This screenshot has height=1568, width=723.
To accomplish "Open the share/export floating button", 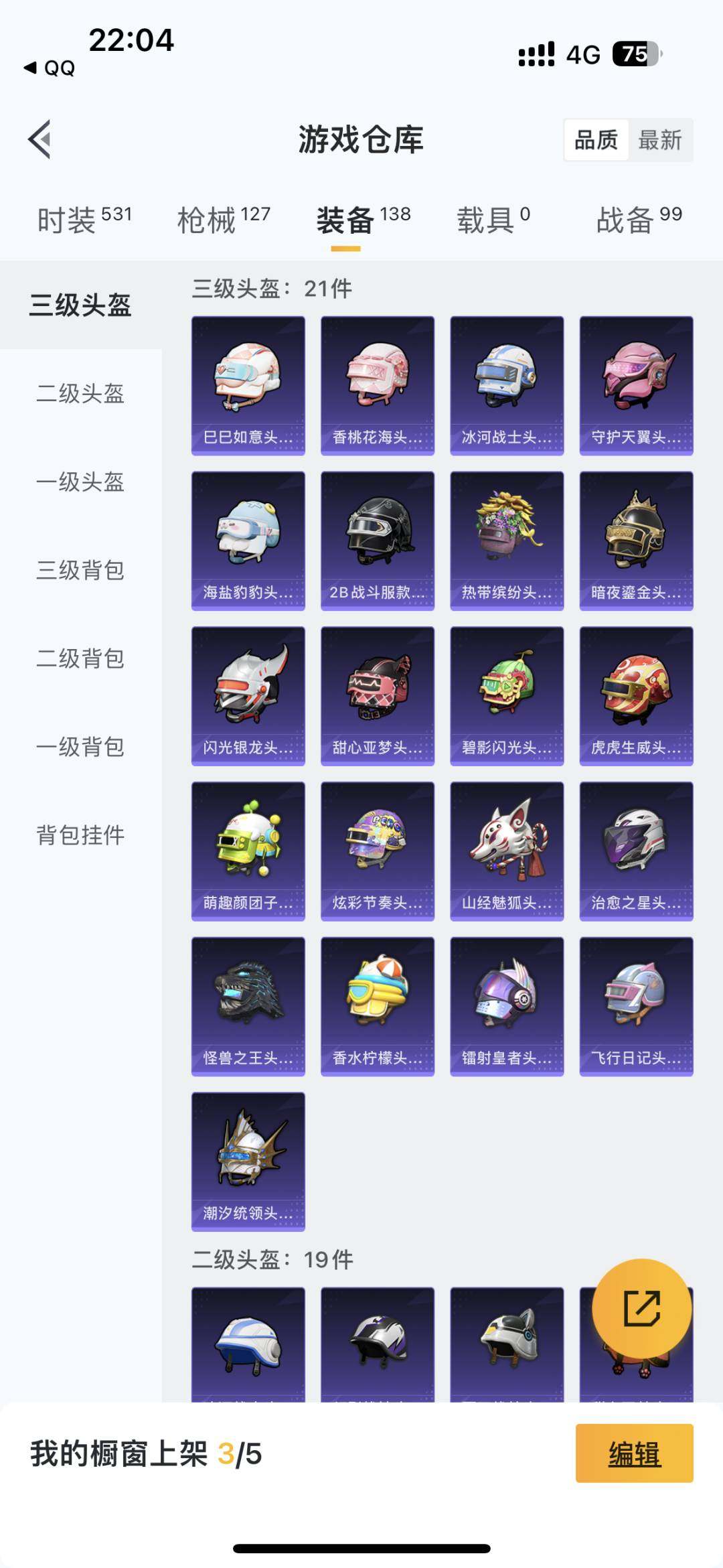I will [641, 1308].
